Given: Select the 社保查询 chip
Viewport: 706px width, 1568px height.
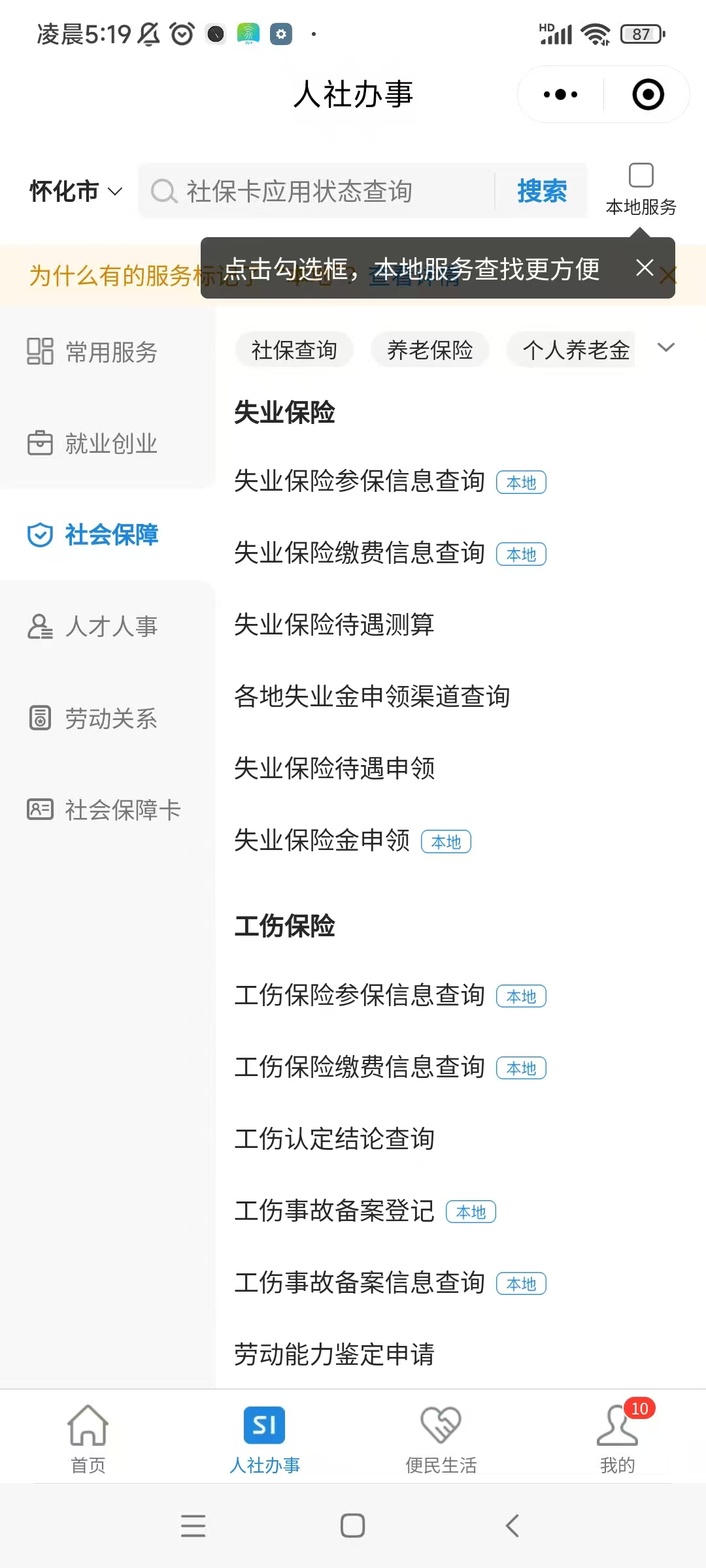Looking at the screenshot, I should 294,350.
